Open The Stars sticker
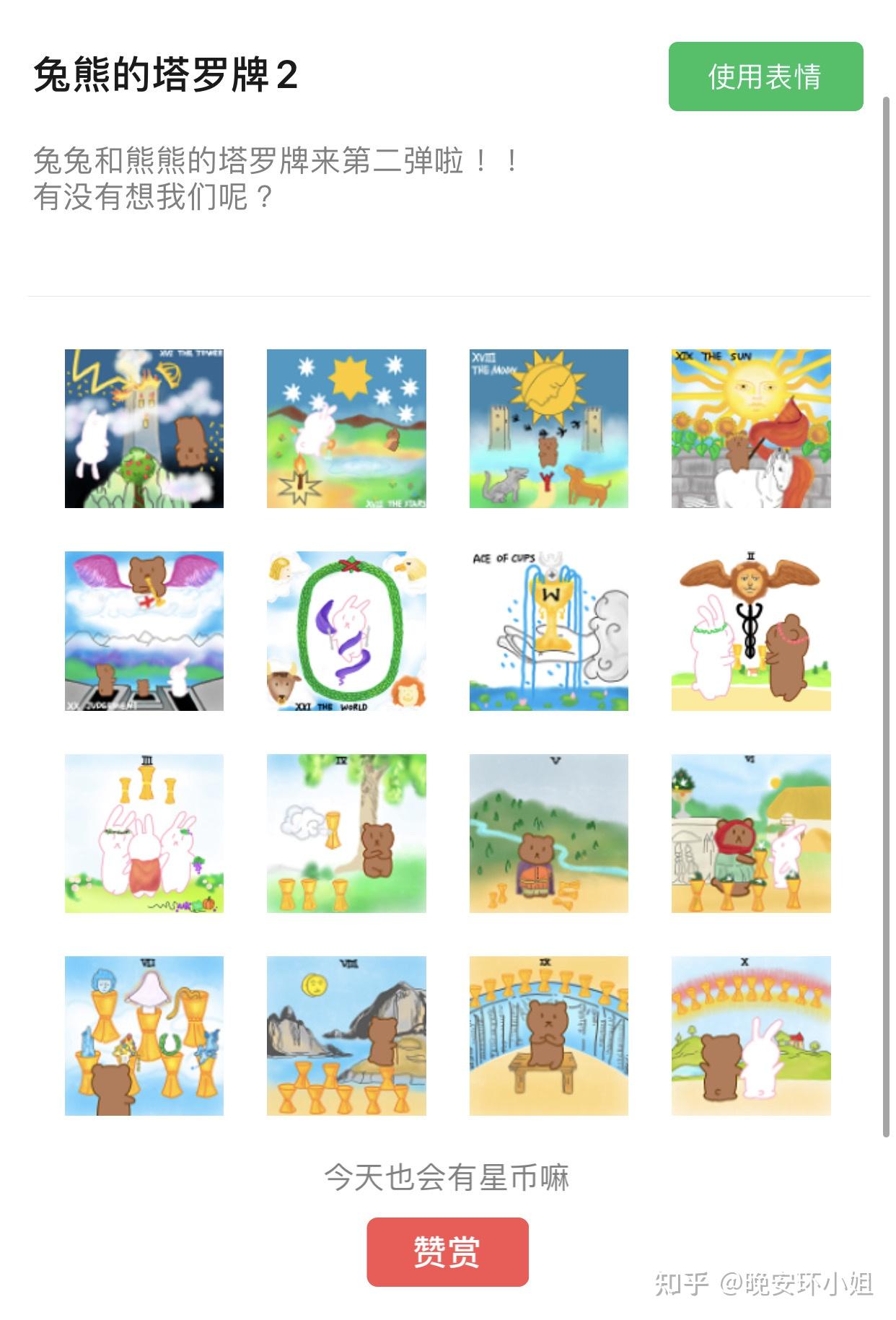896x1320 pixels. click(346, 429)
